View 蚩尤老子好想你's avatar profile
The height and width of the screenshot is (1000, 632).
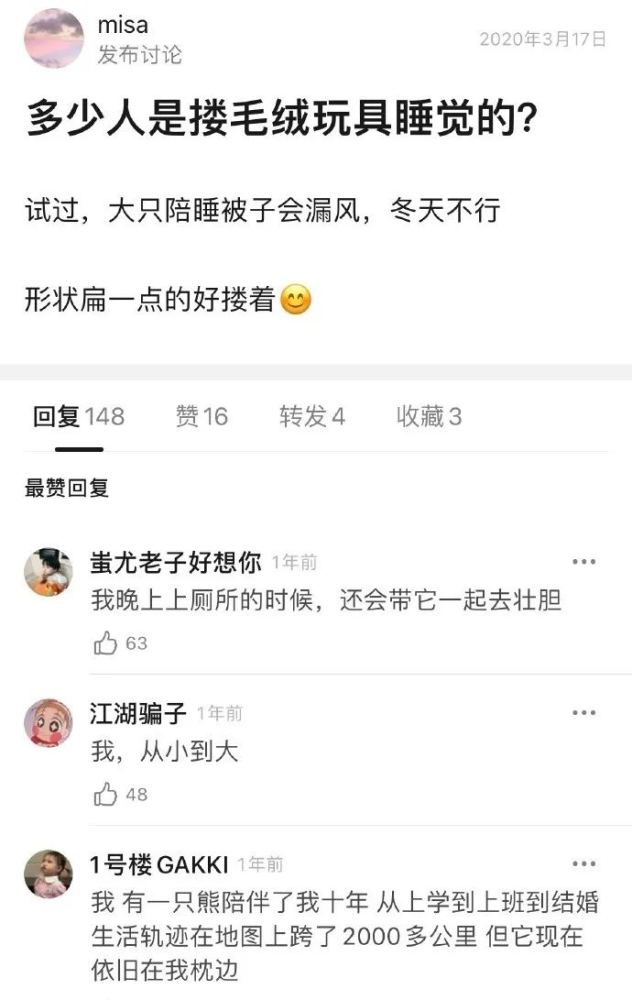click(x=48, y=572)
